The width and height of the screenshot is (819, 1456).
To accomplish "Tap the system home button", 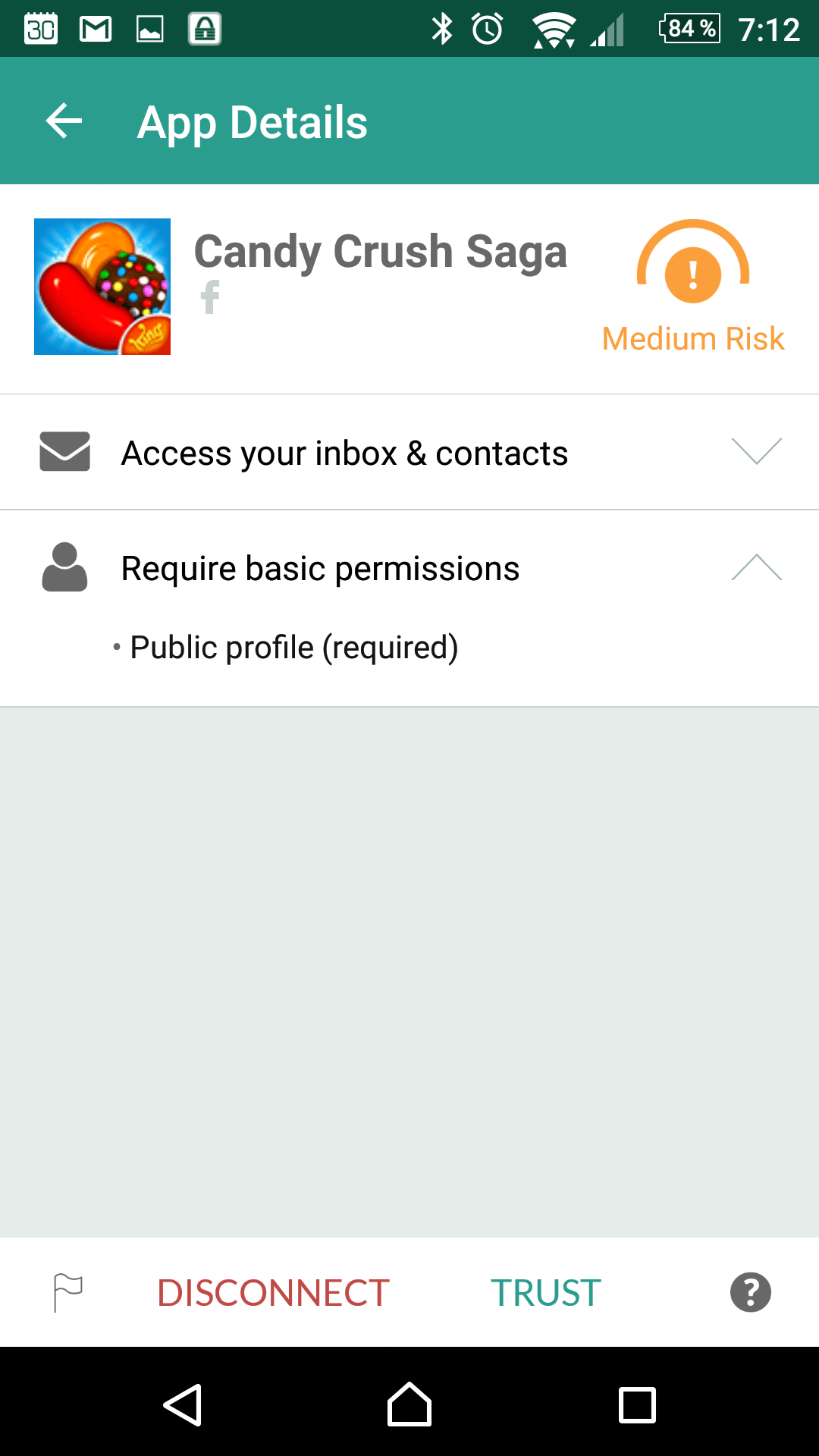I will coord(409,1404).
